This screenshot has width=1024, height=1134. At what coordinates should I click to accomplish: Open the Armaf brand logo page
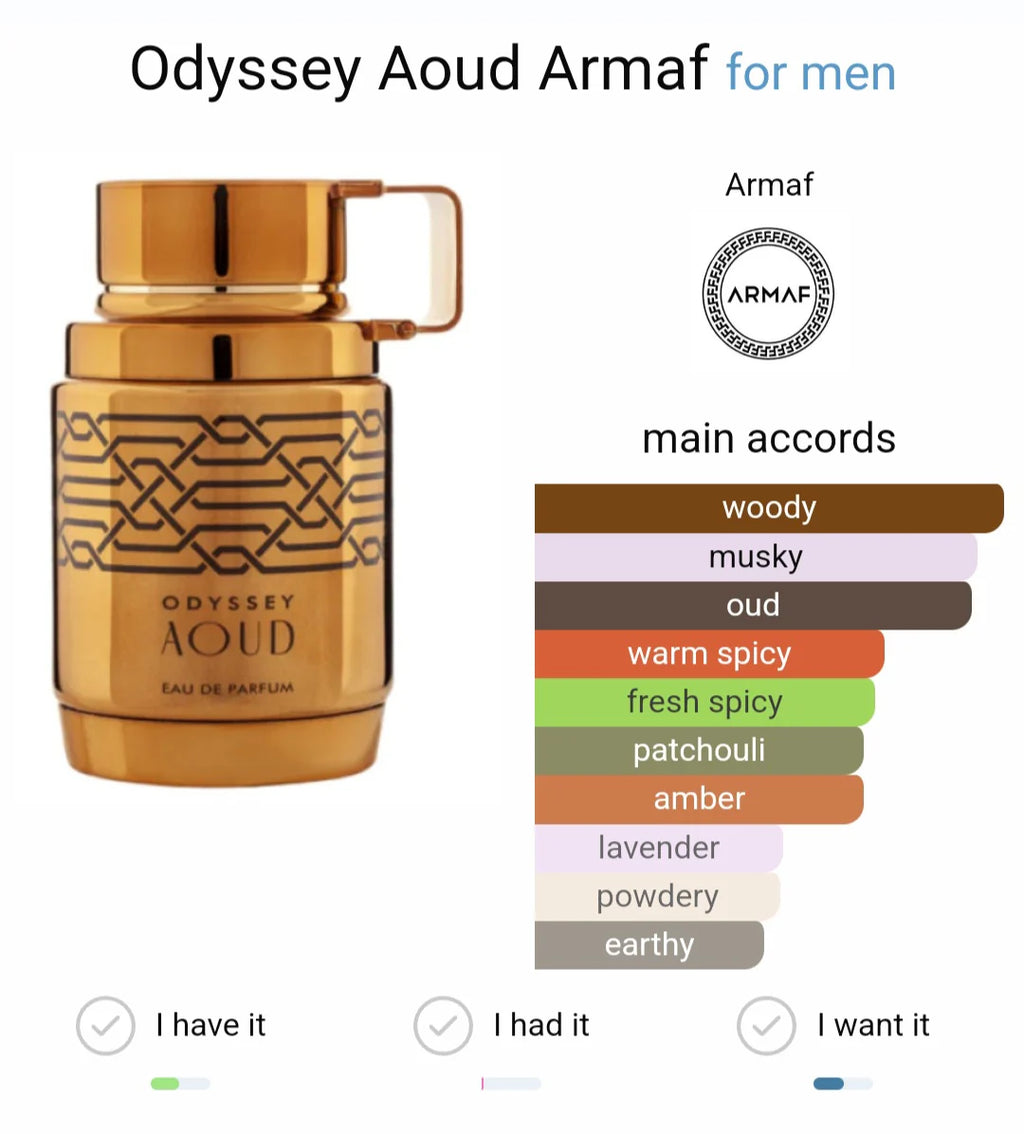pos(768,294)
